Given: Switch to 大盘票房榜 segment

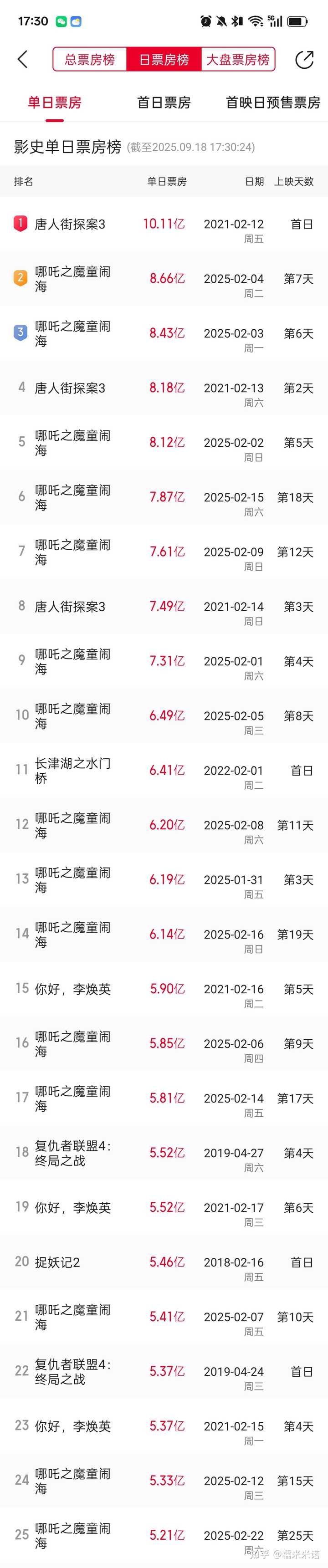Looking at the screenshot, I should [237, 60].
